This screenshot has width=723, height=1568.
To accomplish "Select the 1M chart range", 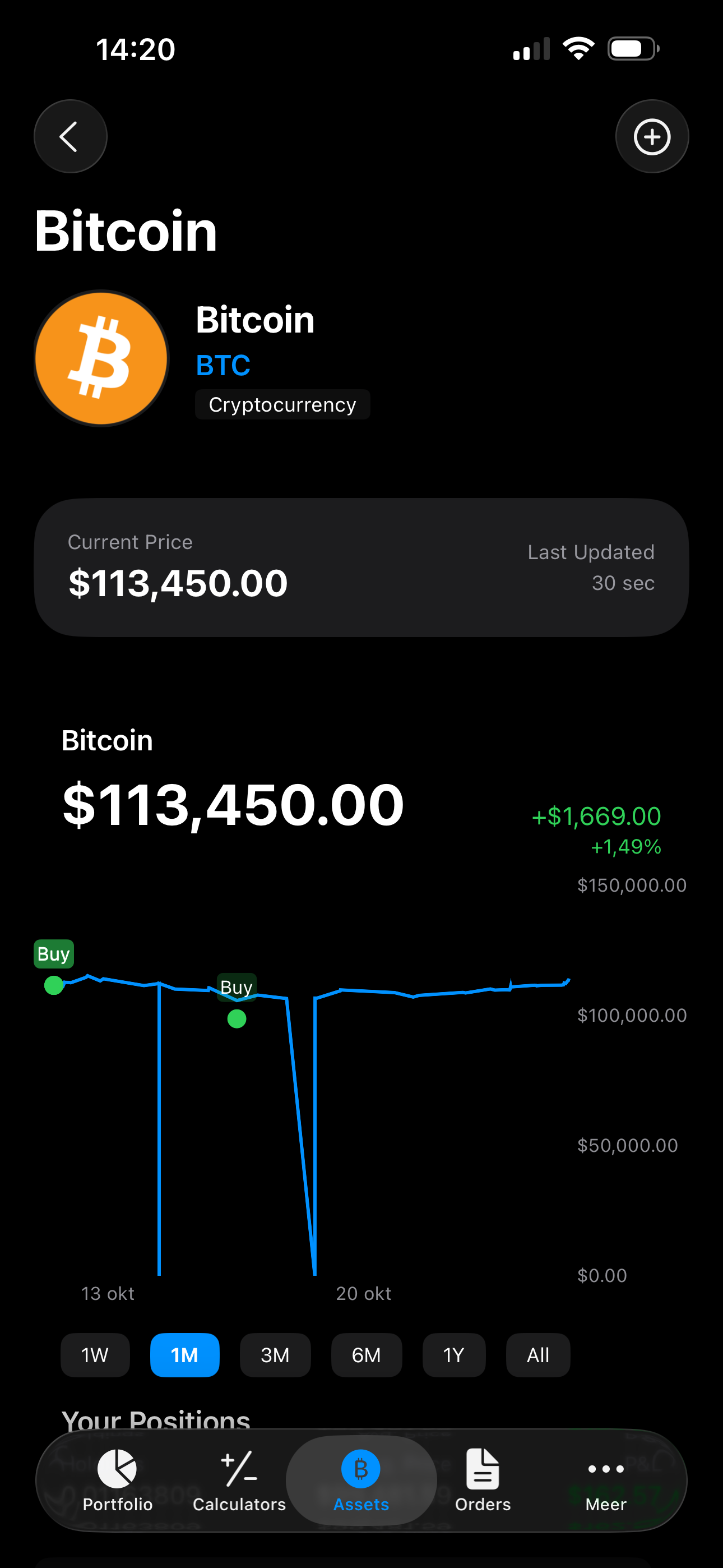I will (x=184, y=1355).
